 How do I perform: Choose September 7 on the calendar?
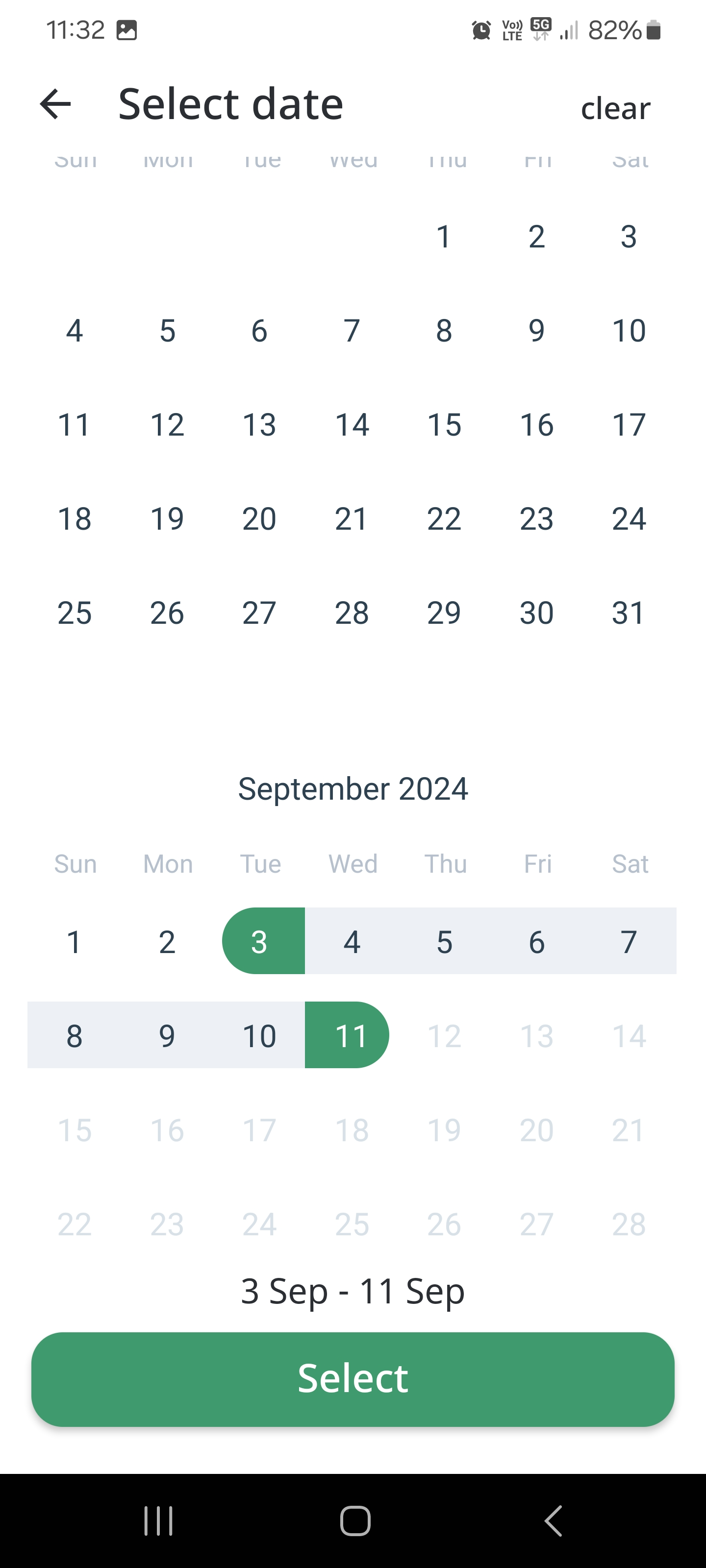[629, 941]
